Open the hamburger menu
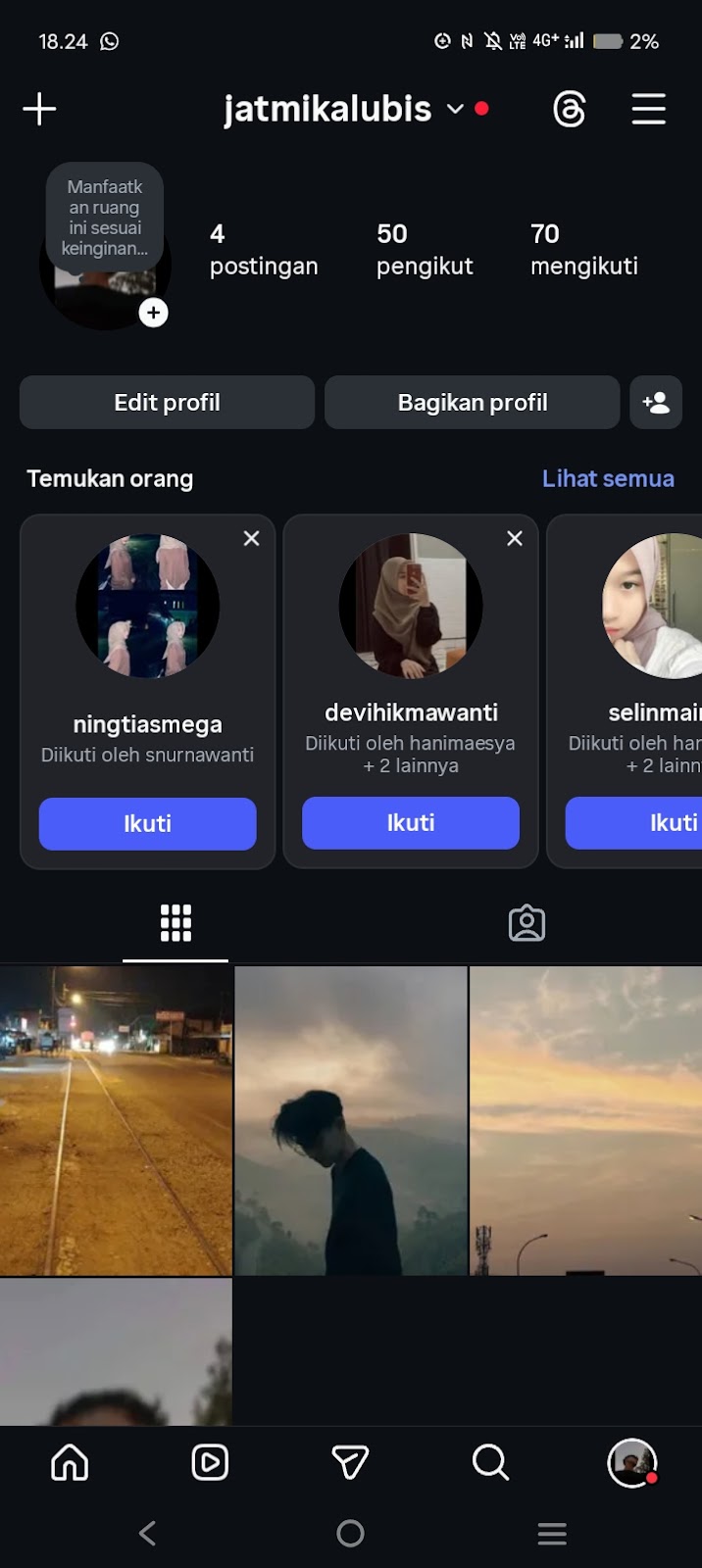The height and width of the screenshot is (1568, 702). coord(648,109)
